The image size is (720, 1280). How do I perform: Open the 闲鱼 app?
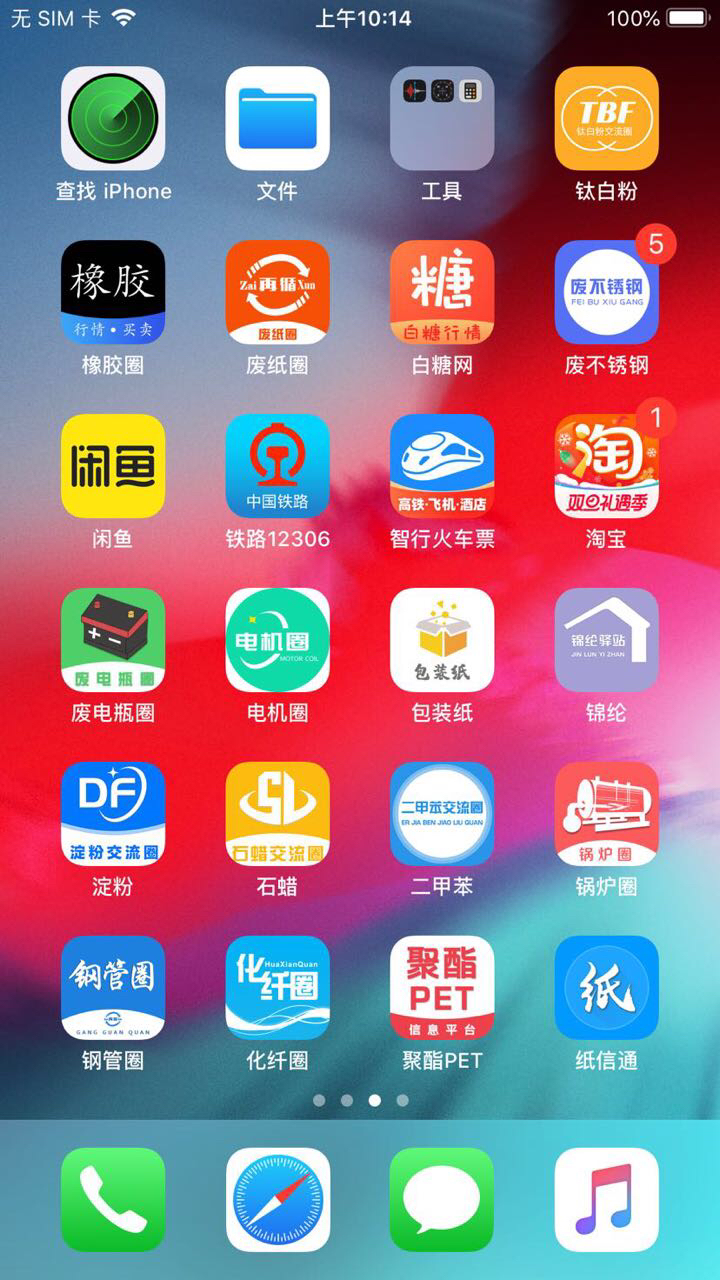click(x=113, y=466)
